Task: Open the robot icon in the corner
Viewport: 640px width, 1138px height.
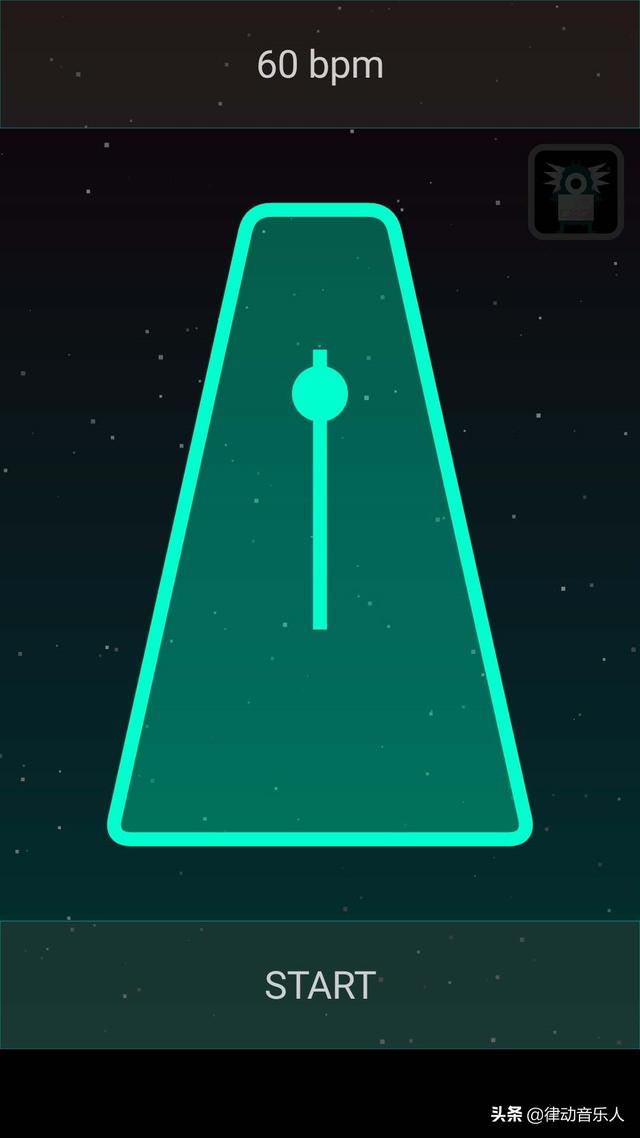Action: tap(575, 192)
